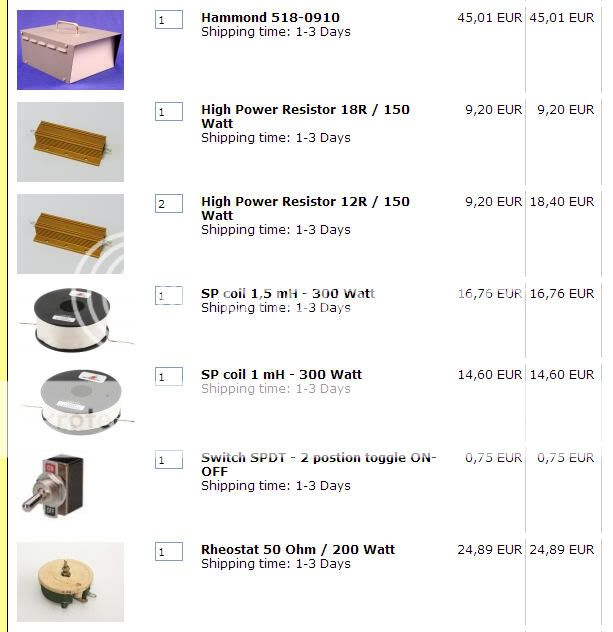
Task: Edit quantity for Switch SPDT toggle
Action: (x=168, y=461)
